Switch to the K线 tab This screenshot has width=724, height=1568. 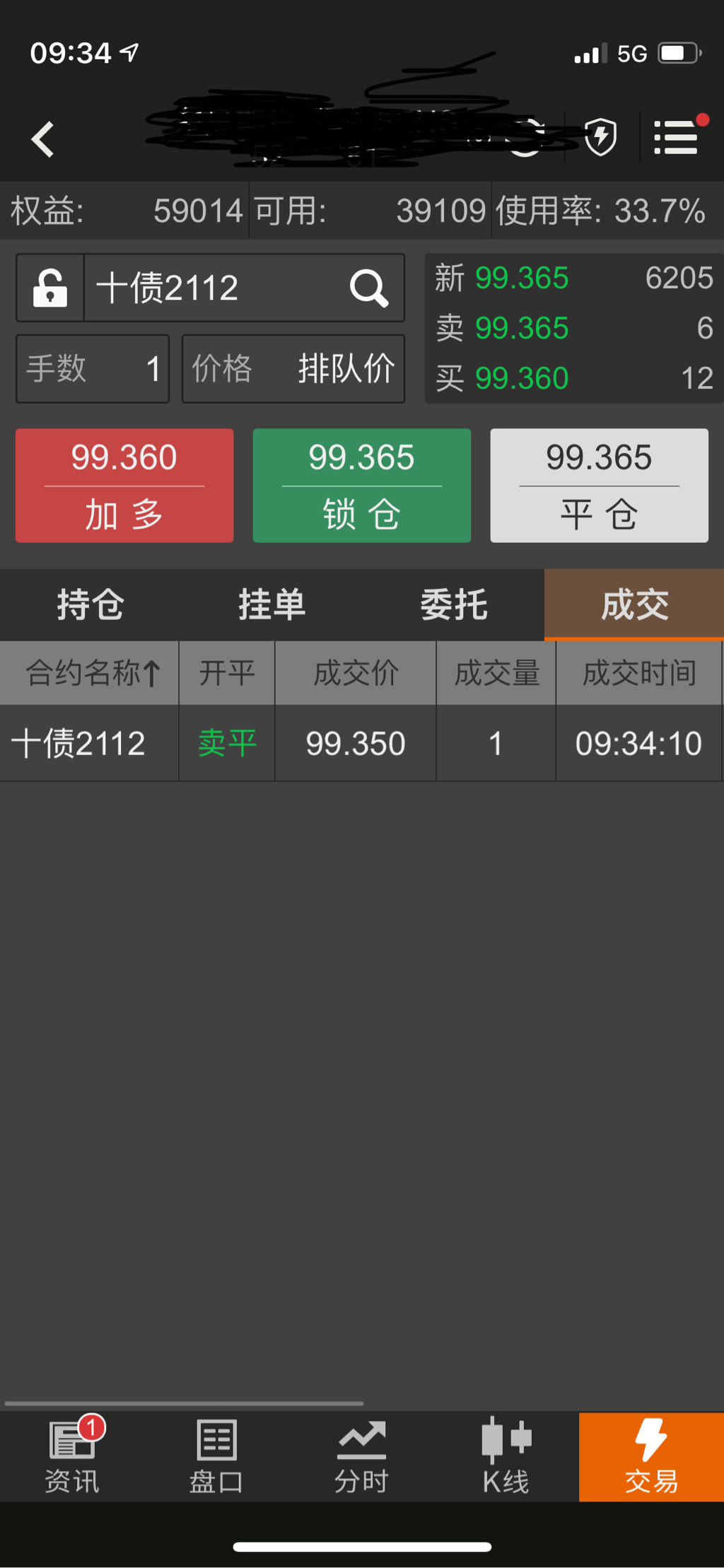tap(506, 1458)
